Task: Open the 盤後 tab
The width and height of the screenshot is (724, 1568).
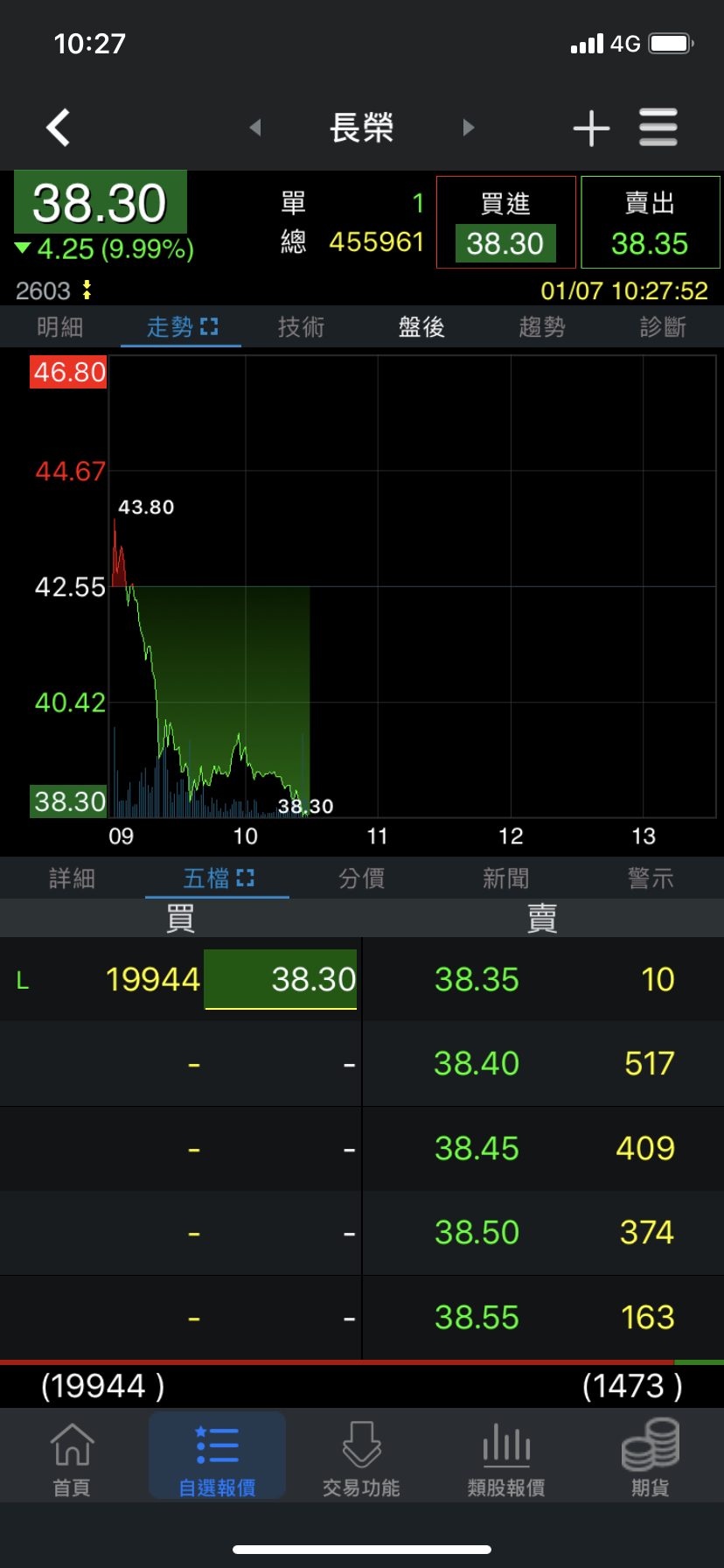Action: click(421, 327)
